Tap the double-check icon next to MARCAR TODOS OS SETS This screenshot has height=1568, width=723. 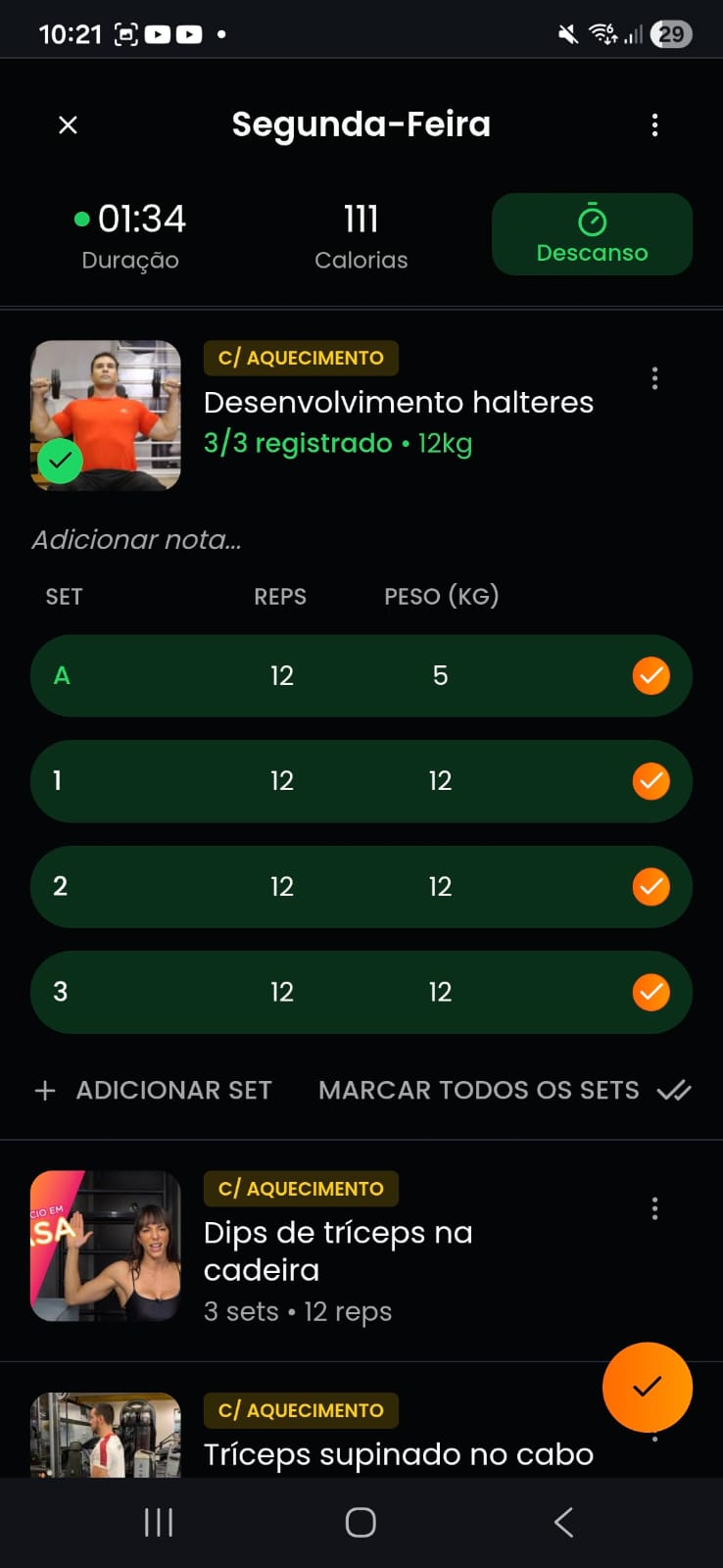674,1090
